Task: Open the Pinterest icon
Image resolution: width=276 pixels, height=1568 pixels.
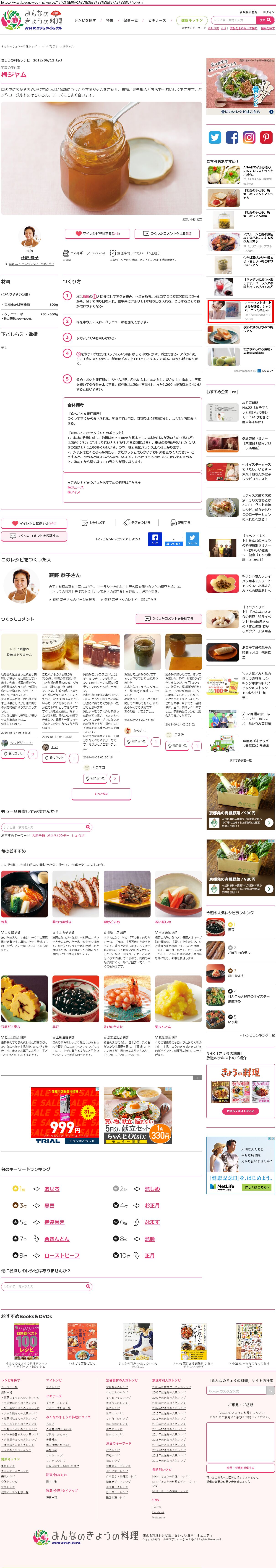Action: tap(266, 138)
